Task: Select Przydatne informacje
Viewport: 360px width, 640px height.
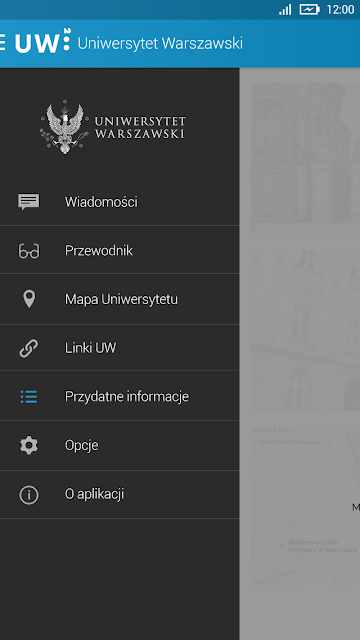Action: pos(119,396)
